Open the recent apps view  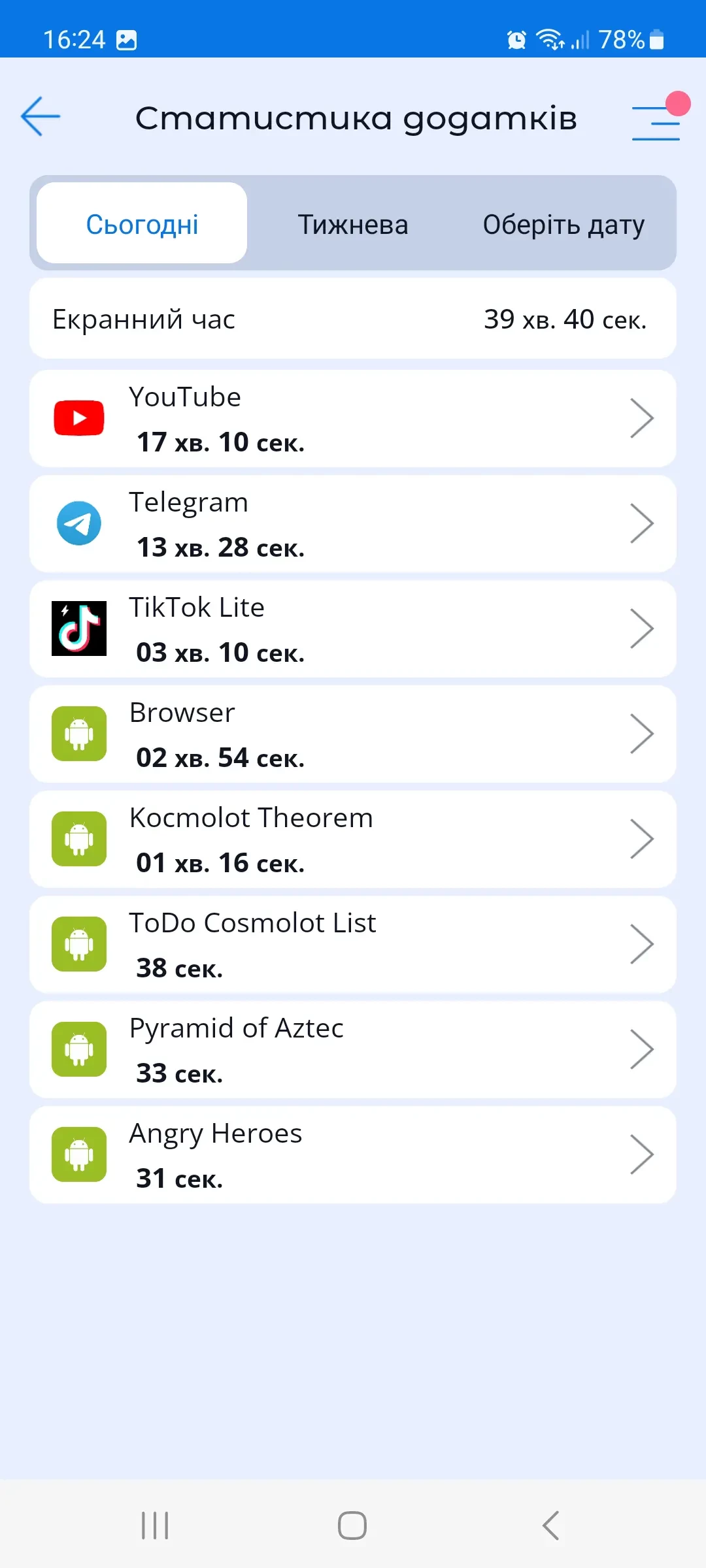pyautogui.click(x=155, y=1526)
